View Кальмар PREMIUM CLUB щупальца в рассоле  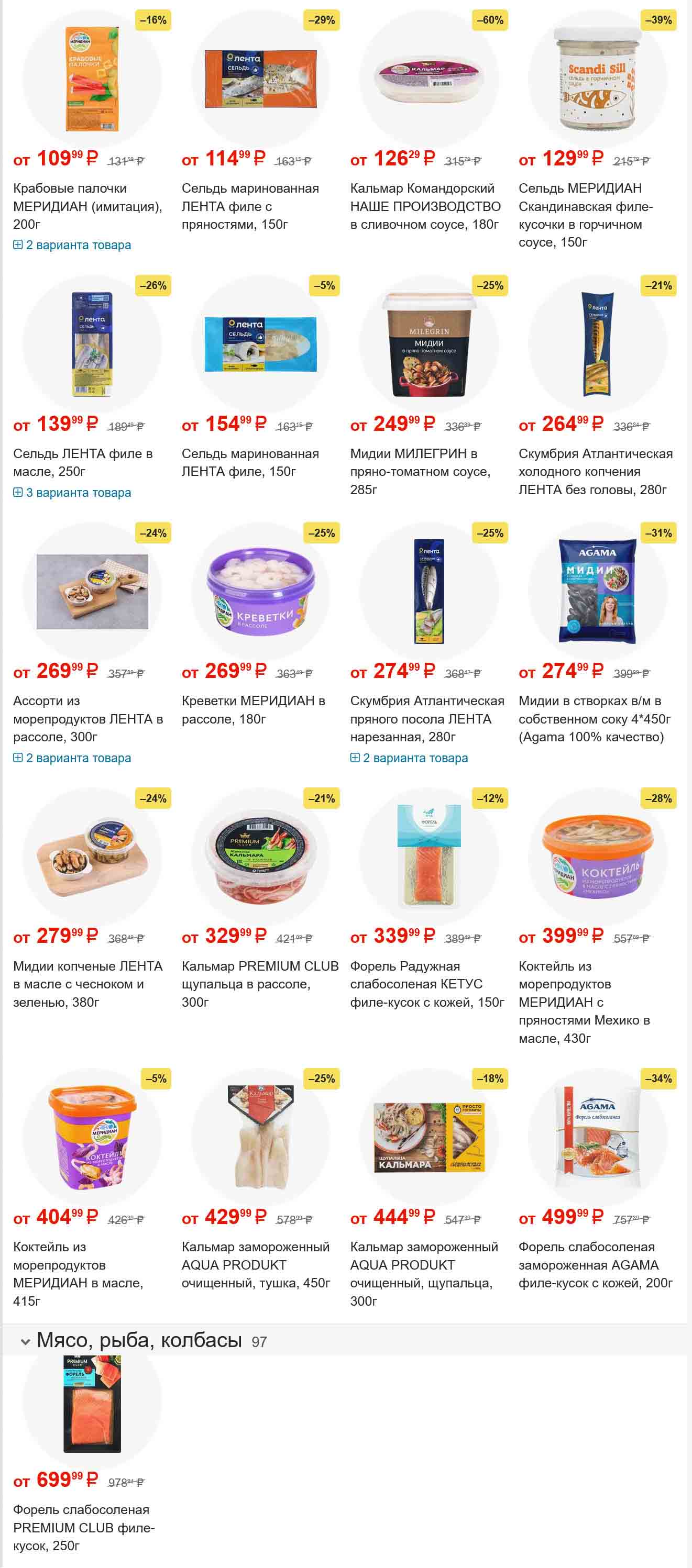click(x=259, y=984)
